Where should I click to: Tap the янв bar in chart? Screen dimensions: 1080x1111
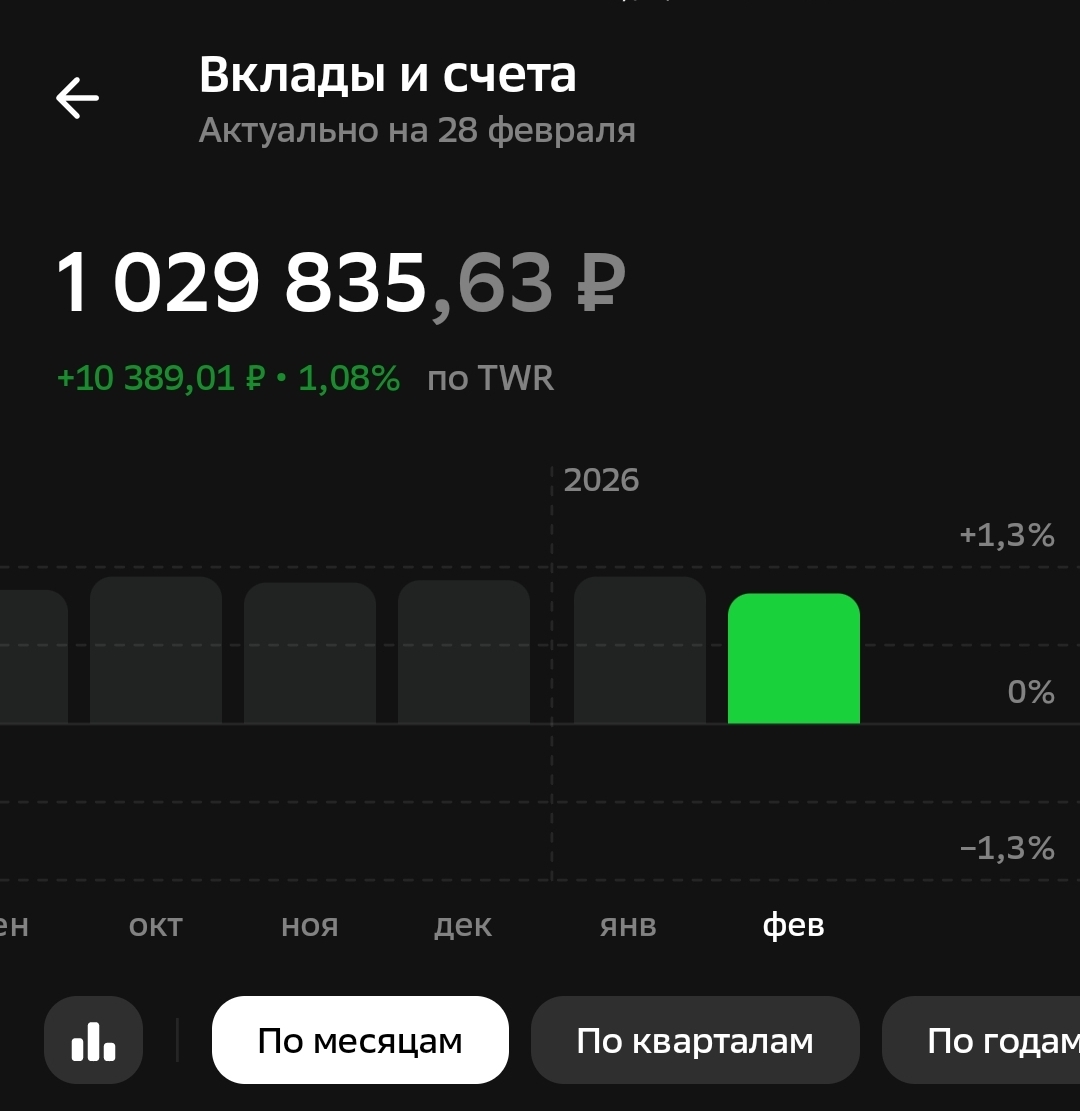coord(640,650)
